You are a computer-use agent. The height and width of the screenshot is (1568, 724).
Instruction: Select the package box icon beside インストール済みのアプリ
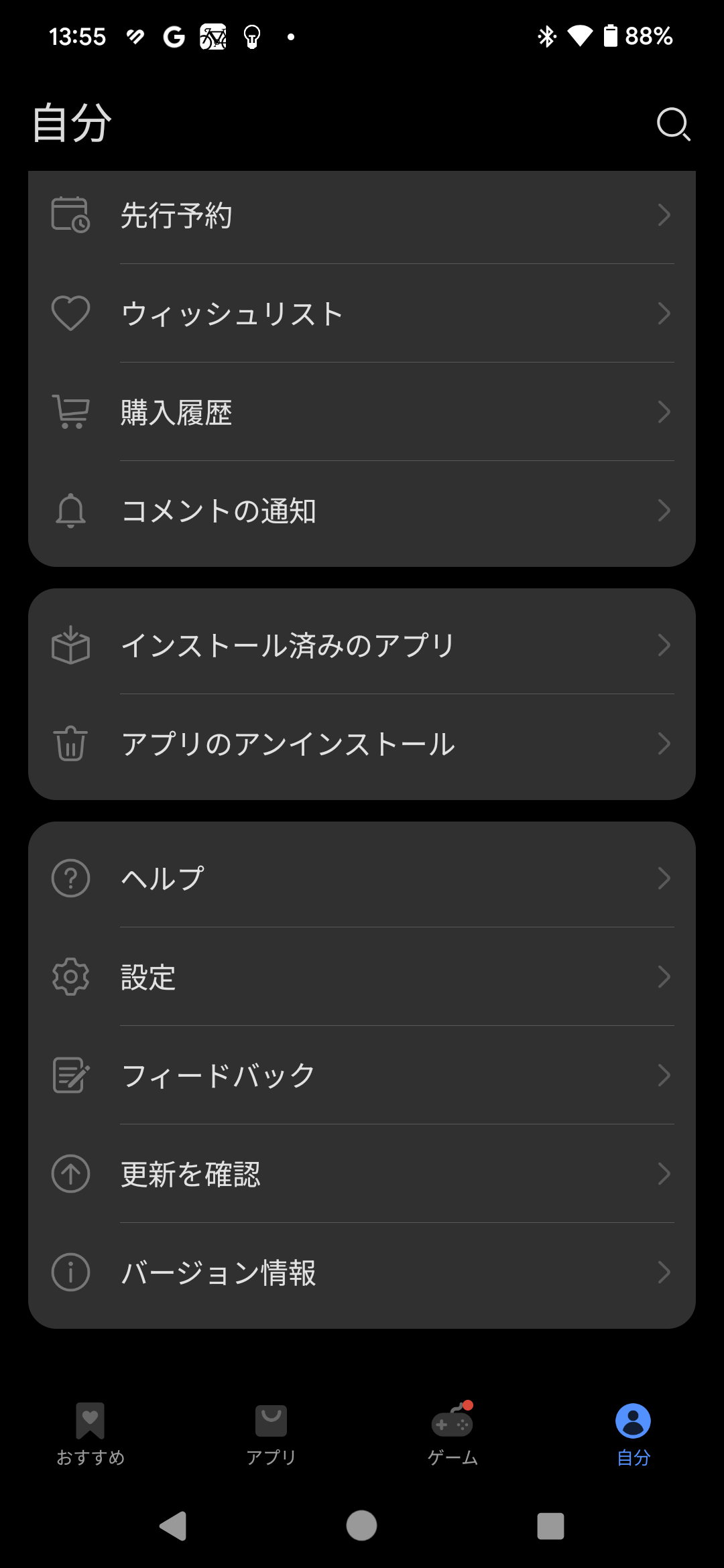[70, 644]
